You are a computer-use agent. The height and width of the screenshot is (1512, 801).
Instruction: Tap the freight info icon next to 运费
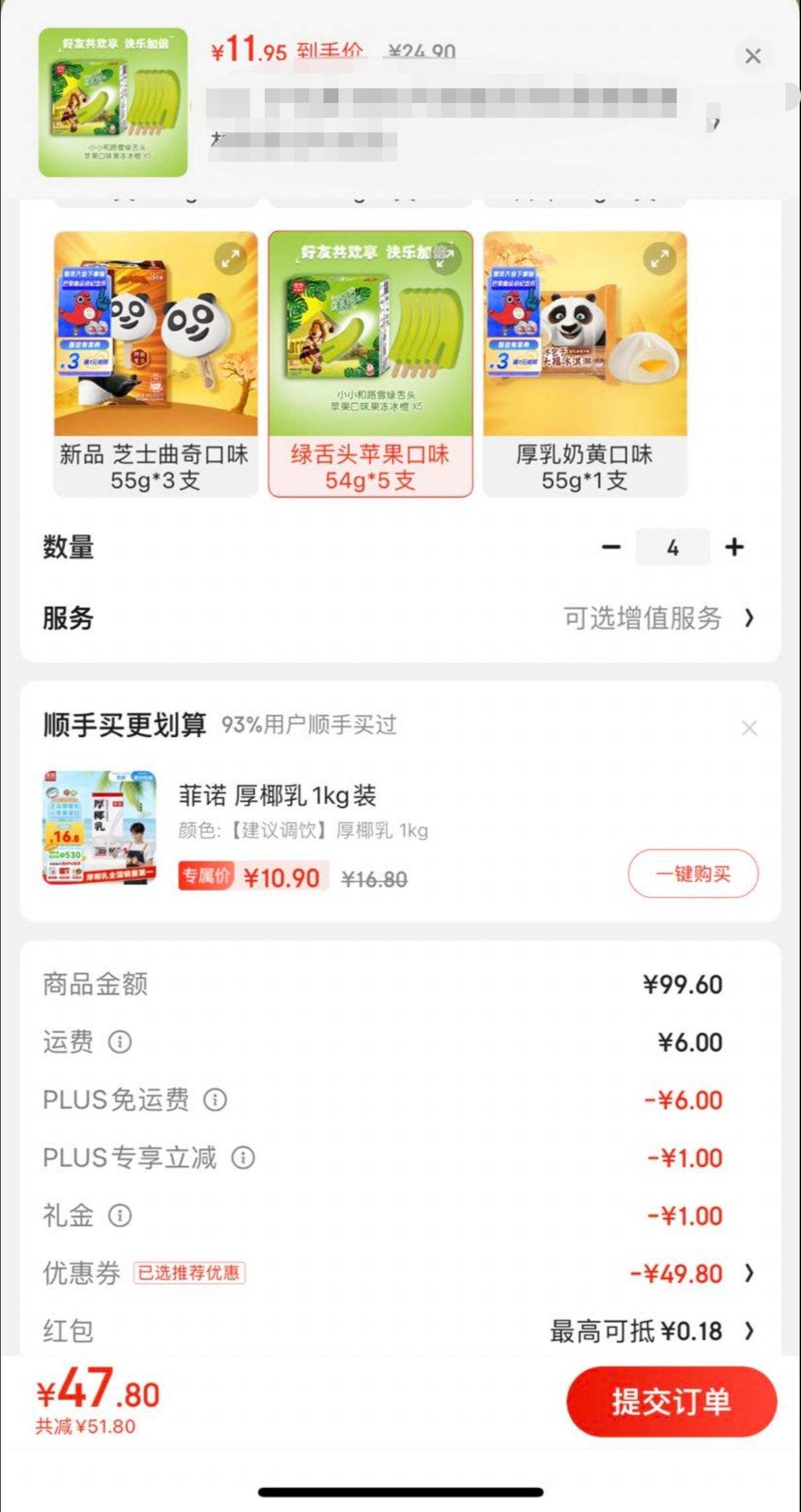coord(120,1041)
